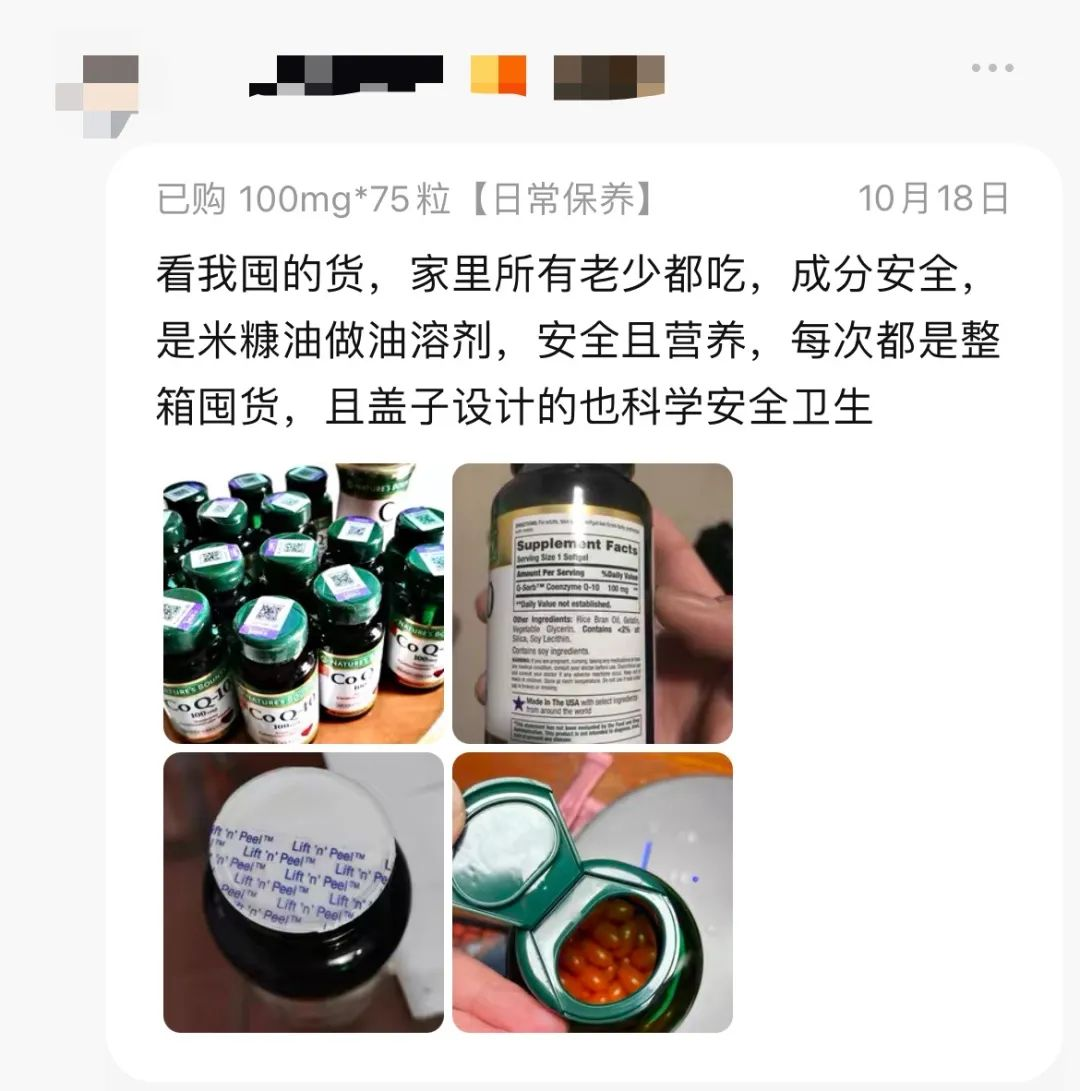
Task: Enlarge the Lift 'n' Peel seal photo
Action: pos(303,892)
